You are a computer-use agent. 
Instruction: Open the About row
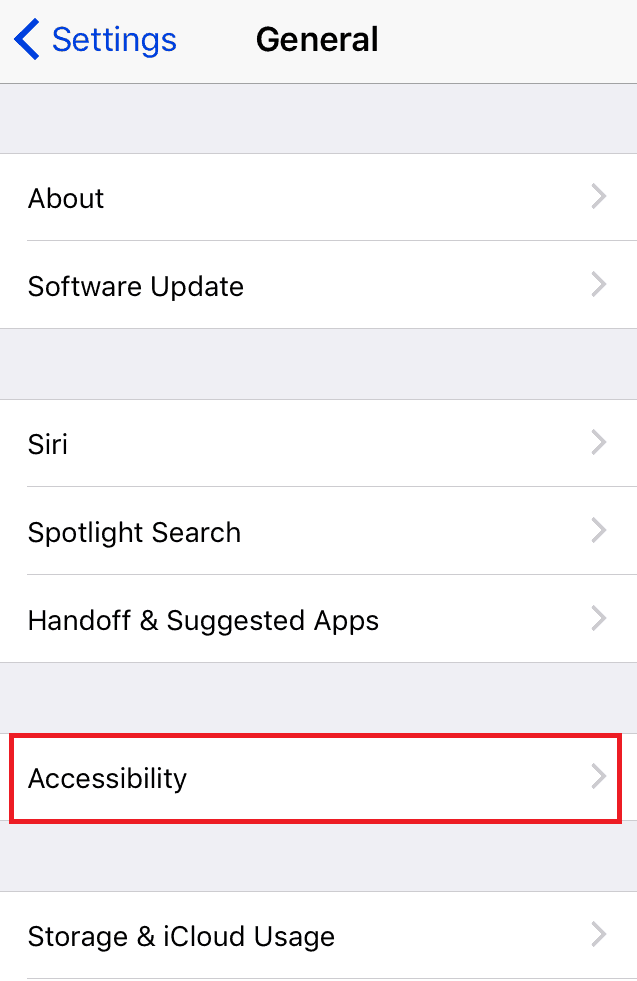point(318,198)
